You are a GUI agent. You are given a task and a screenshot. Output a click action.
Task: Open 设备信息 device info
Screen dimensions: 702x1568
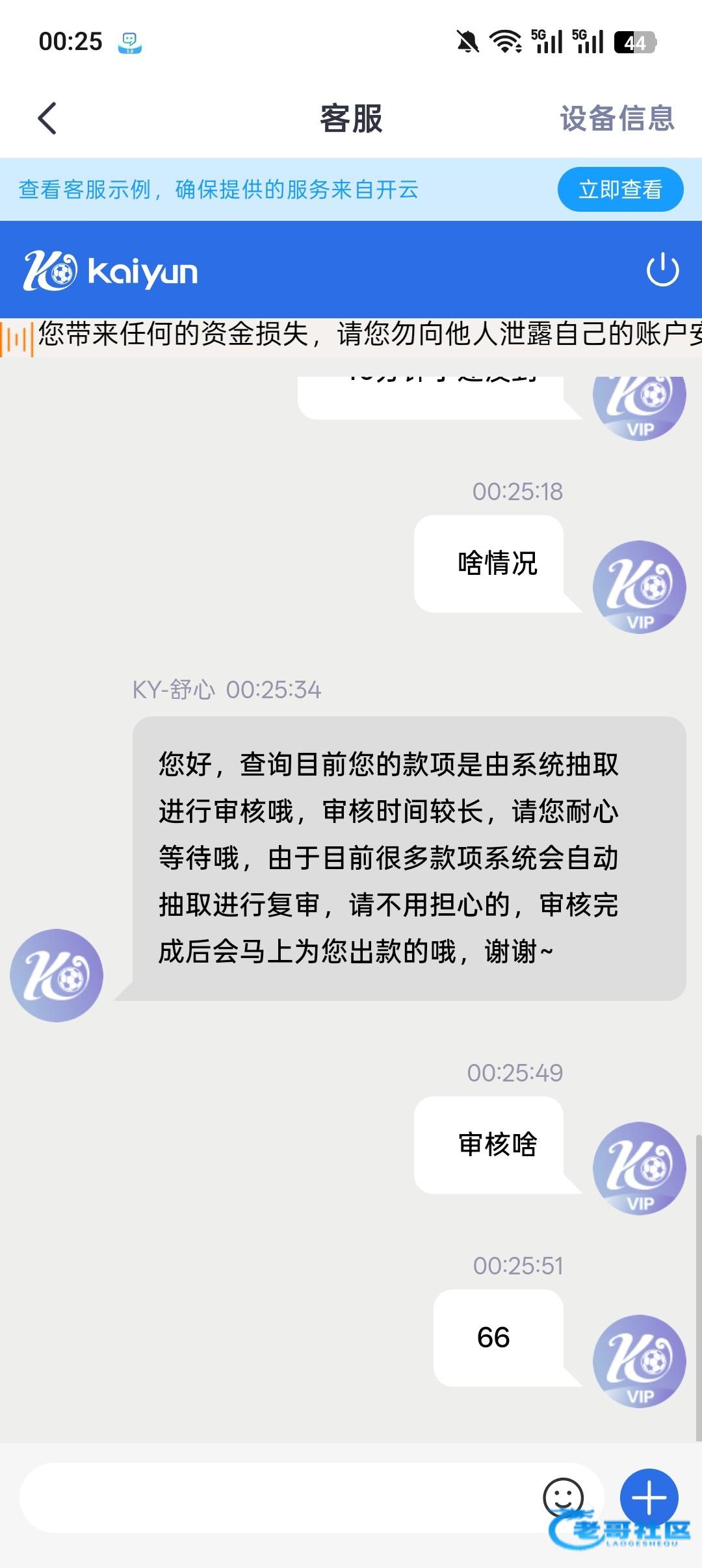(617, 118)
